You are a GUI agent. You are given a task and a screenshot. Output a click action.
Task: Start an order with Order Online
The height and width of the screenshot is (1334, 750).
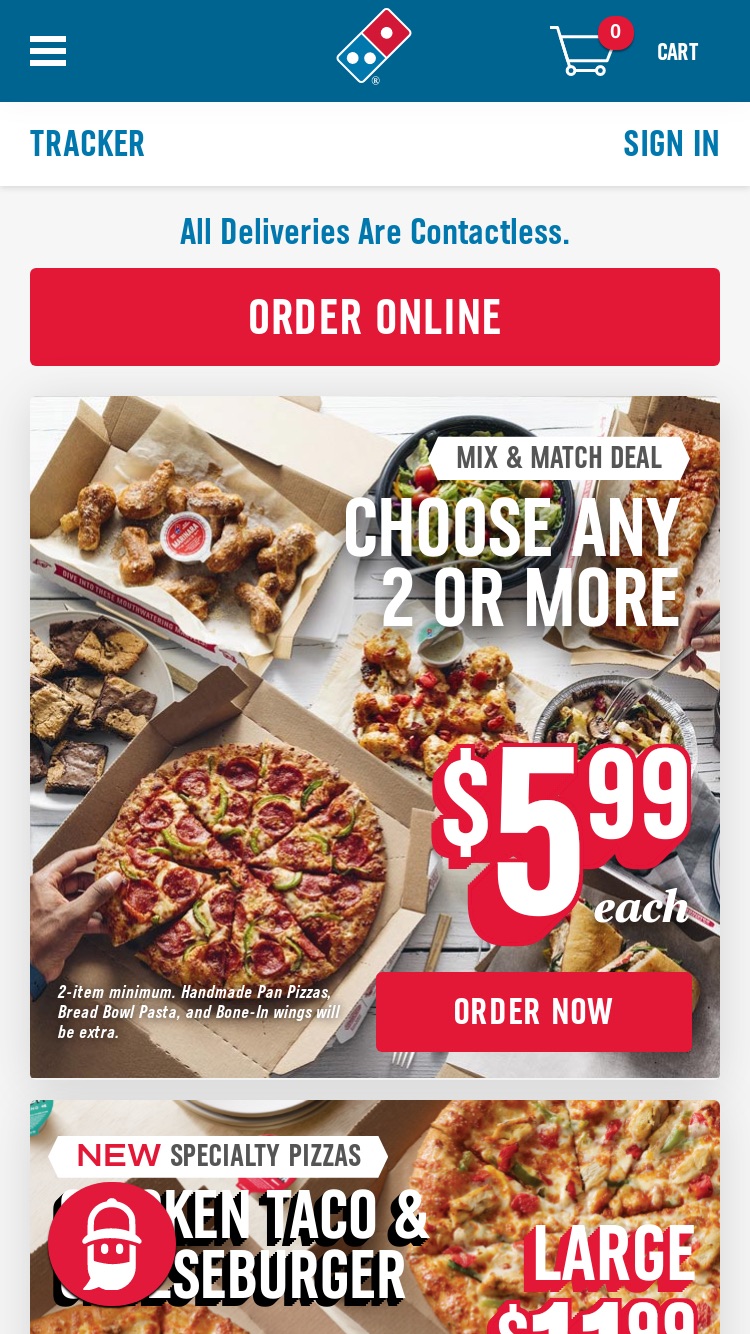pos(375,317)
